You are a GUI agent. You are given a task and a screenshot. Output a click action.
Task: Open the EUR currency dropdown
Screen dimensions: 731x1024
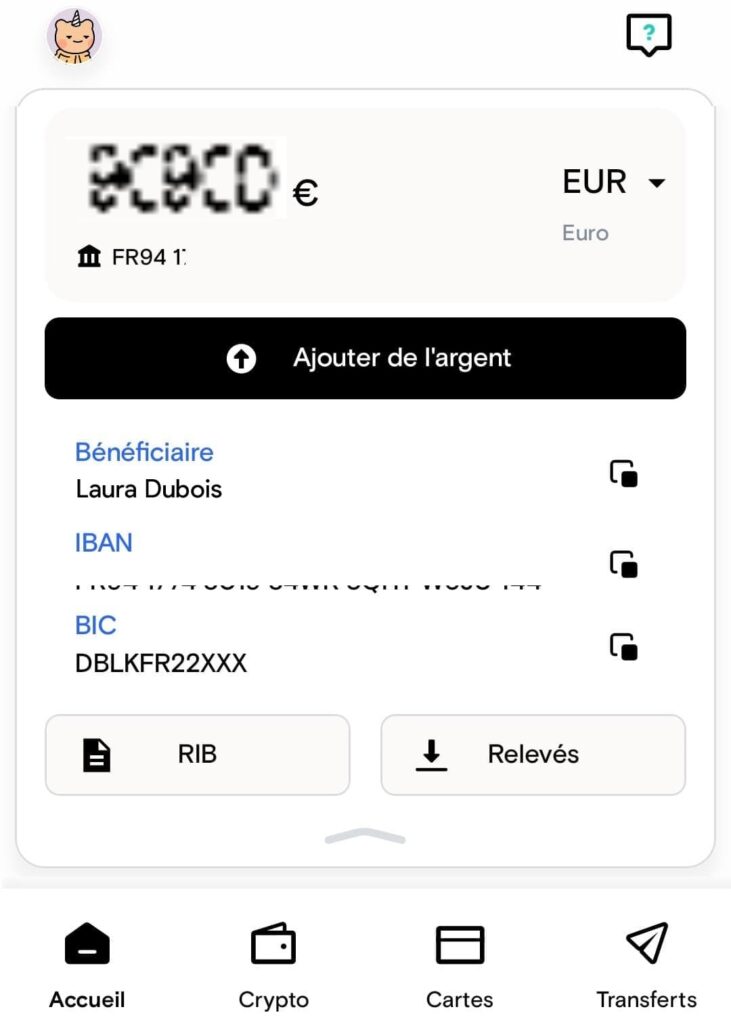tap(614, 182)
